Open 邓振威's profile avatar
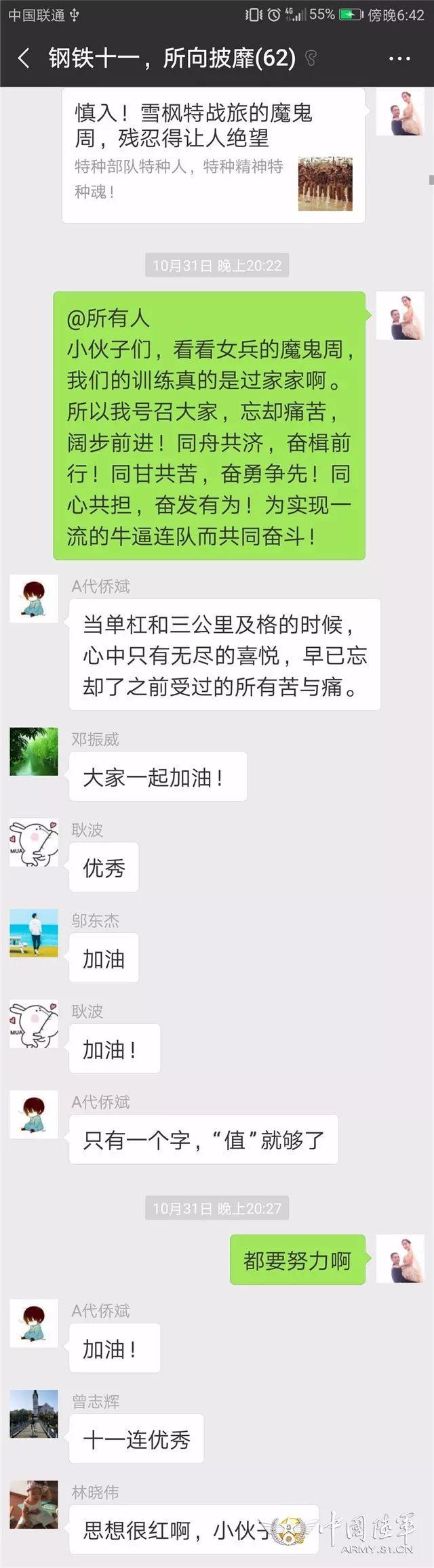The image size is (434, 1568). point(34,751)
